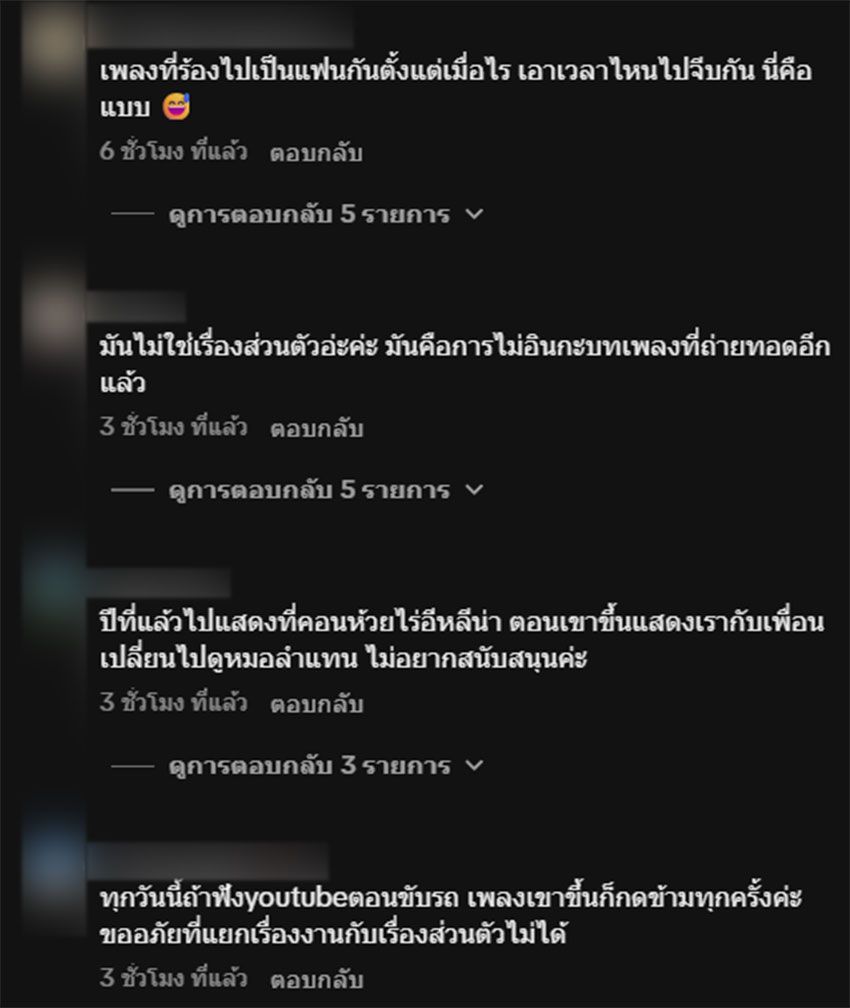Expand 5 replies under the "เพลงที่ร้องไปเป็นแฟนกัน" comment

pyautogui.click(x=325, y=215)
